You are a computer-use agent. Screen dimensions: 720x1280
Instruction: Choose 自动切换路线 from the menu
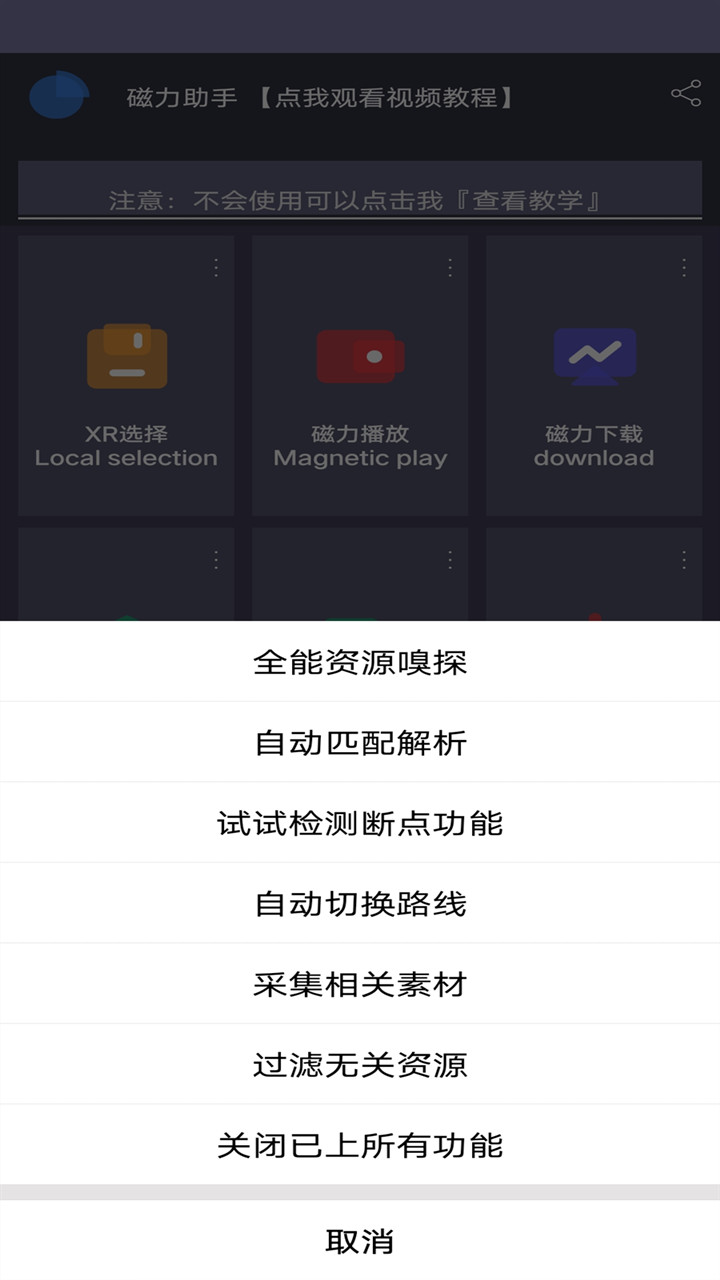click(360, 901)
